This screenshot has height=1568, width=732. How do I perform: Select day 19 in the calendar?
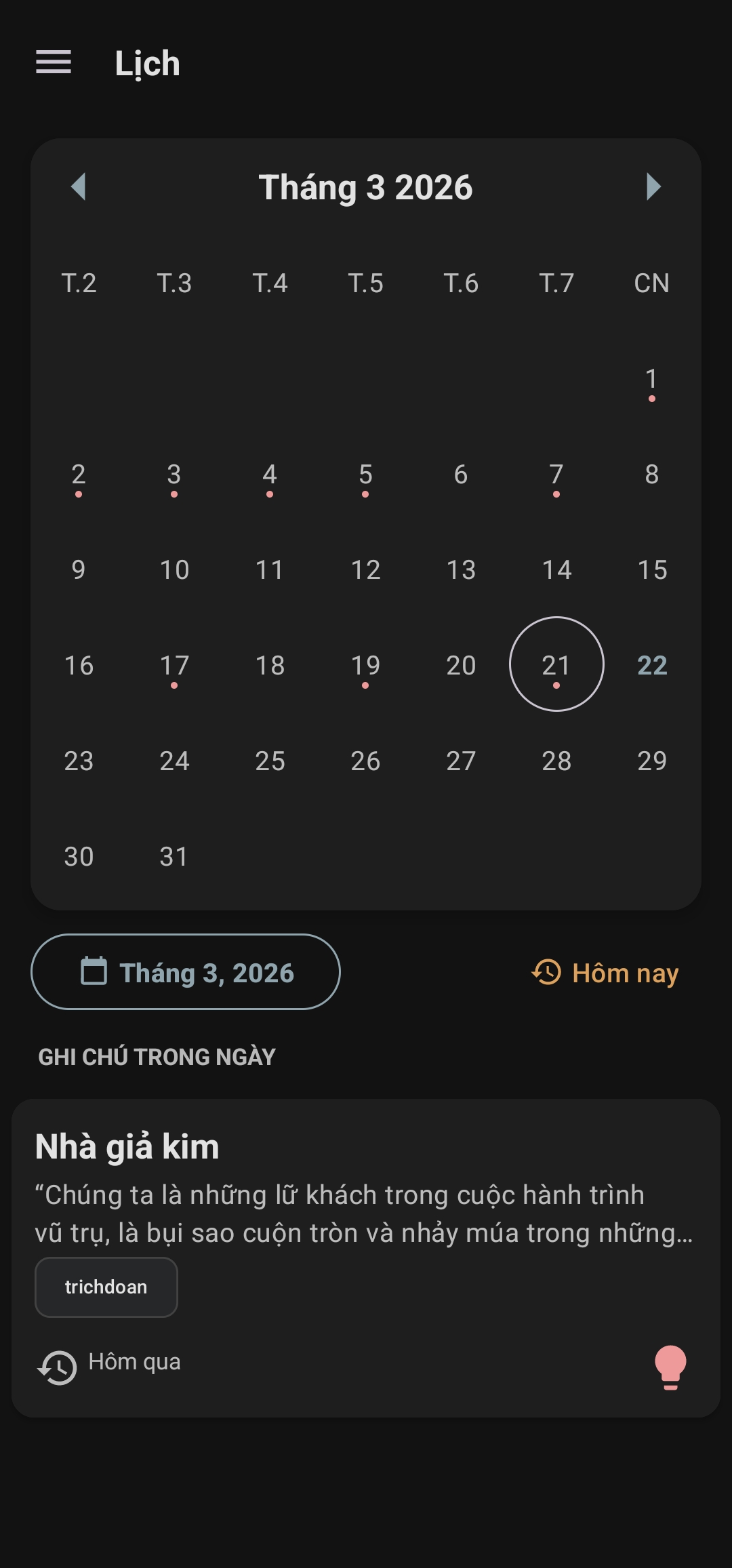[365, 665]
